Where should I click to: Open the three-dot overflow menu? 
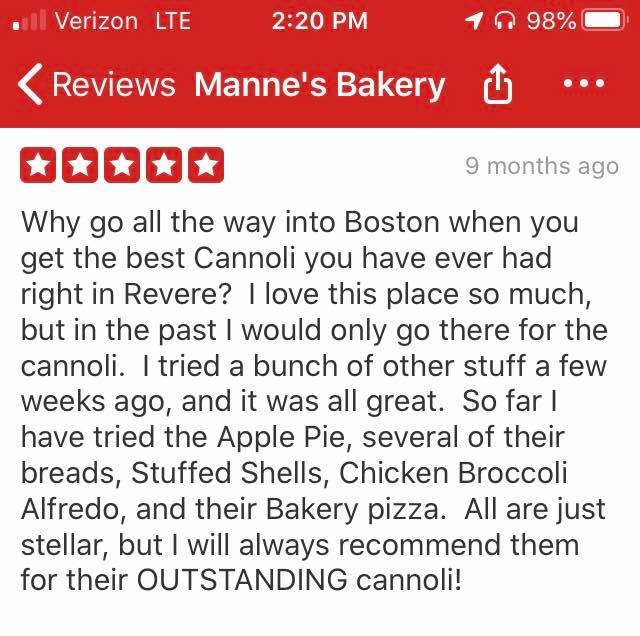(x=585, y=84)
